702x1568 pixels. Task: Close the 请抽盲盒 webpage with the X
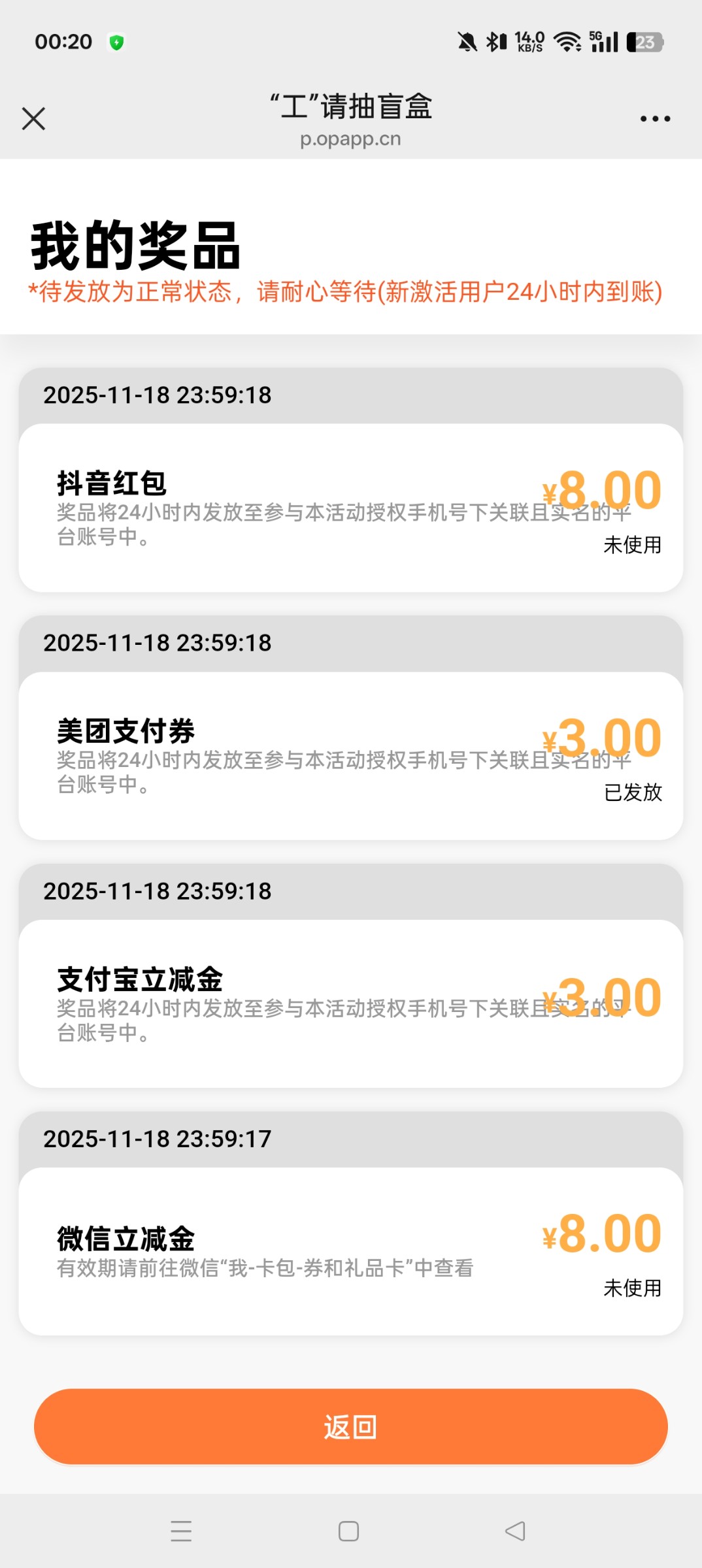(x=33, y=118)
